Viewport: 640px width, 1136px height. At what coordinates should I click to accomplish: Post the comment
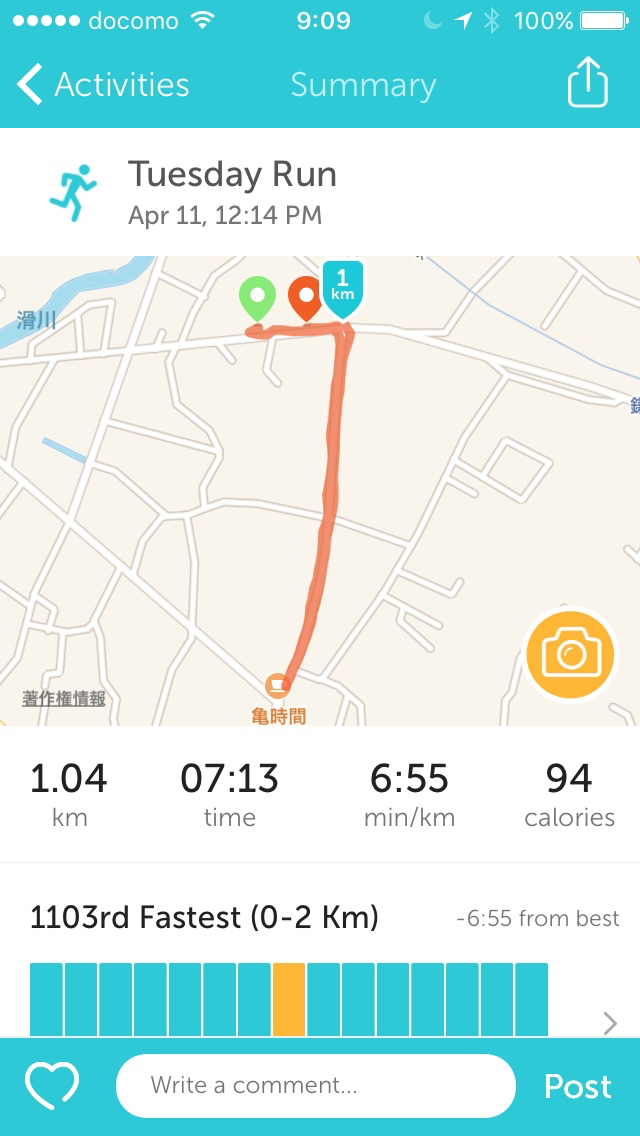(x=577, y=1087)
